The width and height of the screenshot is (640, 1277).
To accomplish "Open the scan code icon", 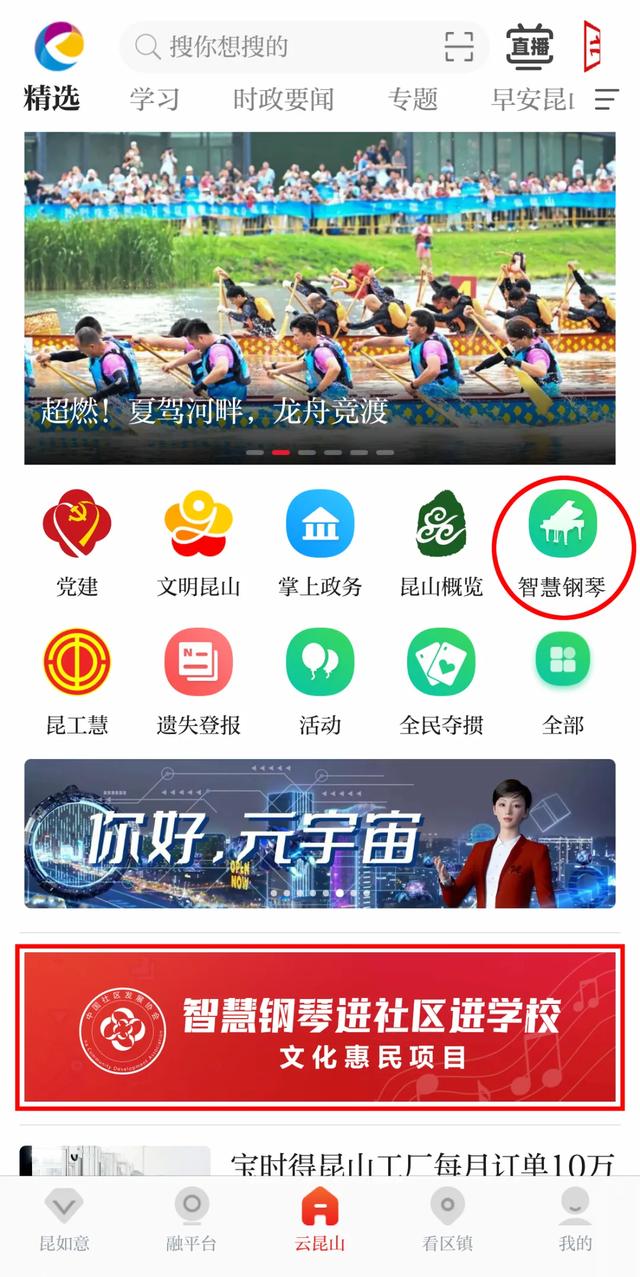I will click(458, 46).
